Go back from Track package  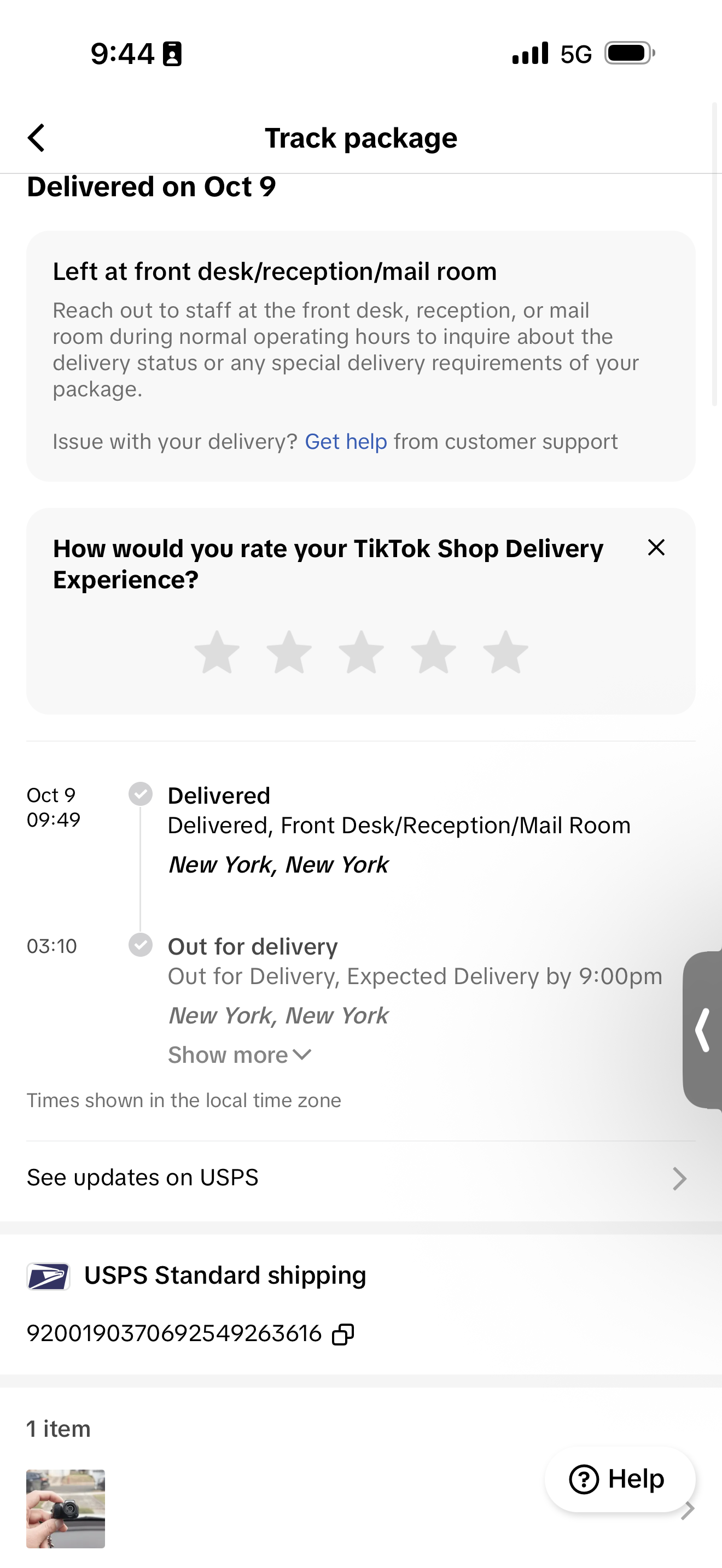point(37,138)
